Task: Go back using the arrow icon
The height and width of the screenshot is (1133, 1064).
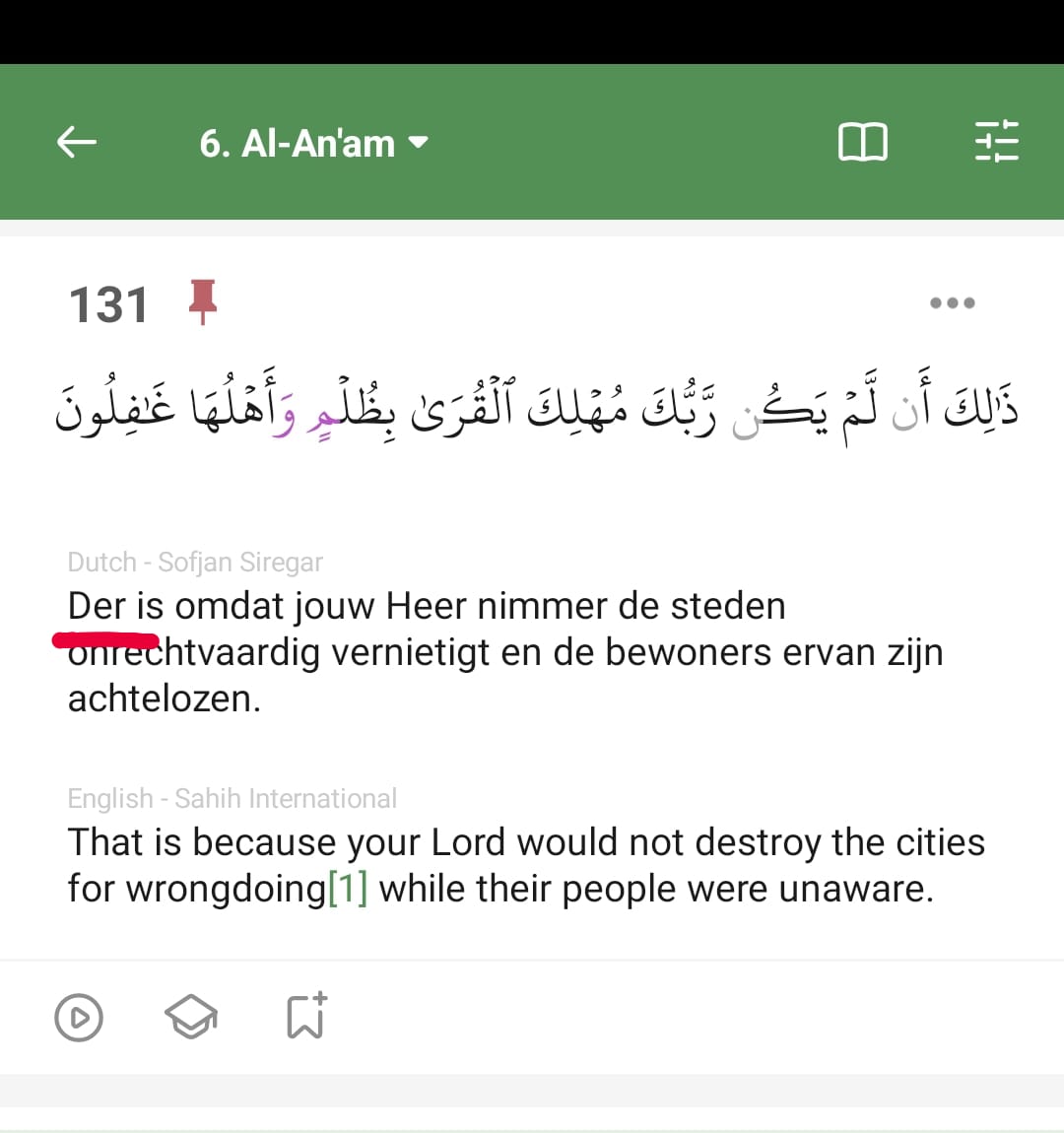Action: click(x=76, y=143)
